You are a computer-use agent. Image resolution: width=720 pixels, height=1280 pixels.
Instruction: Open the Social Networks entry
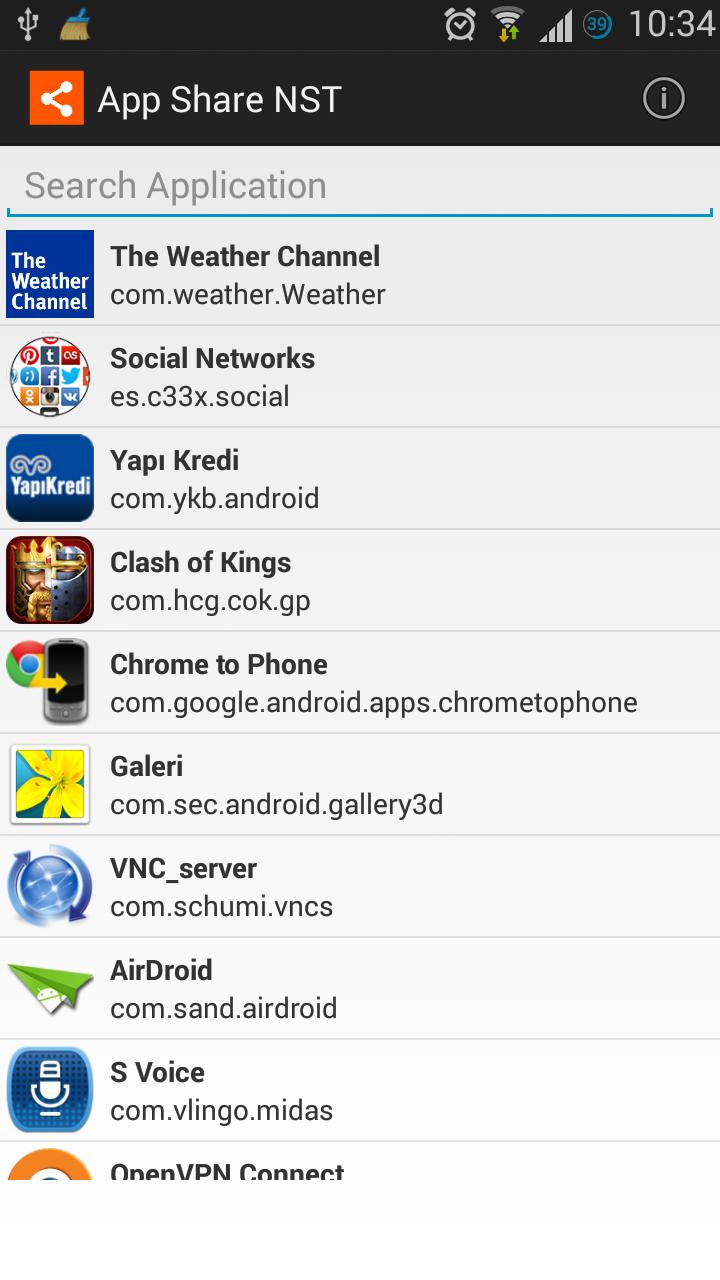click(x=360, y=377)
